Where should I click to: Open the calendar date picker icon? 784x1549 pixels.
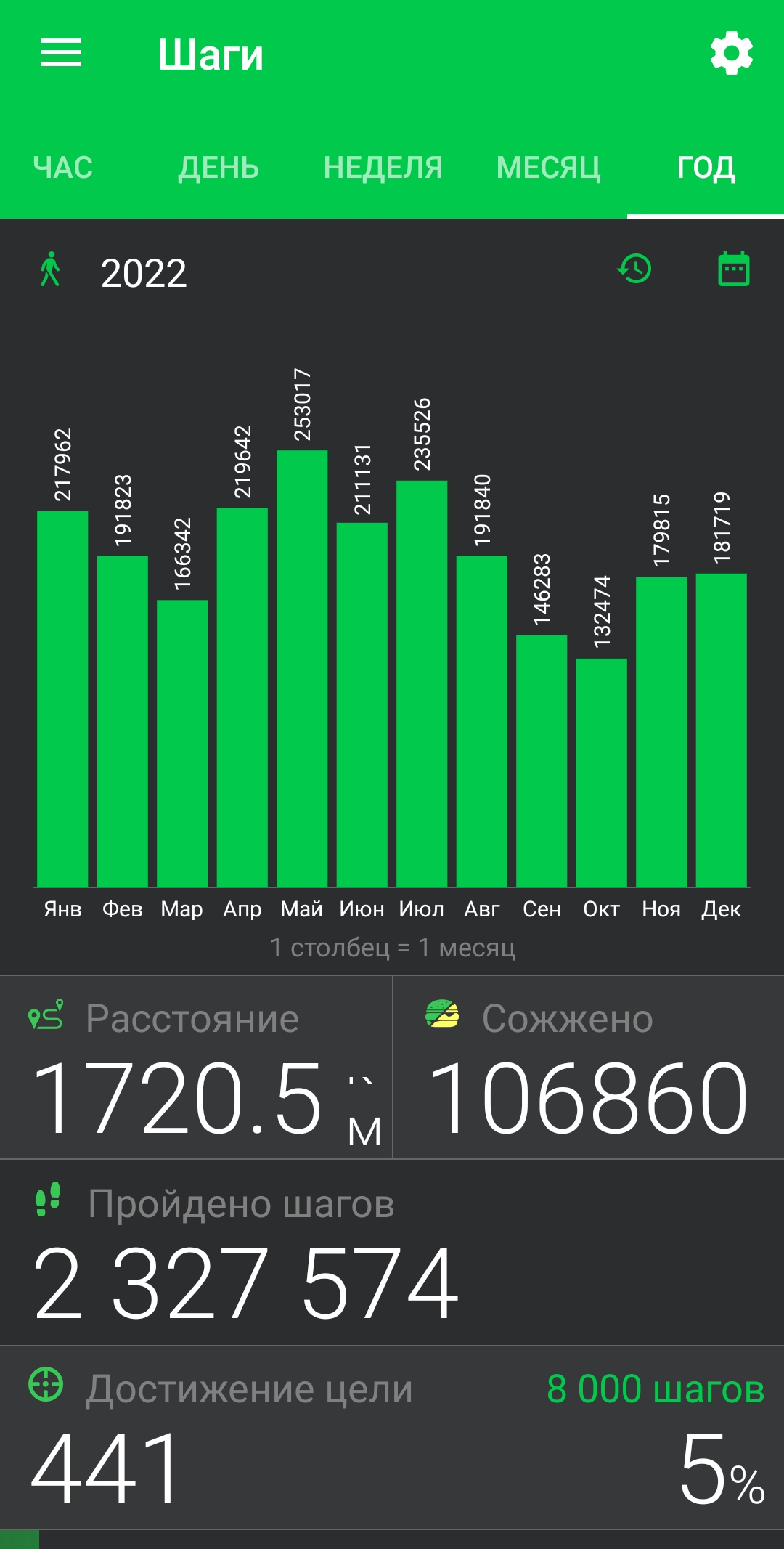734,269
